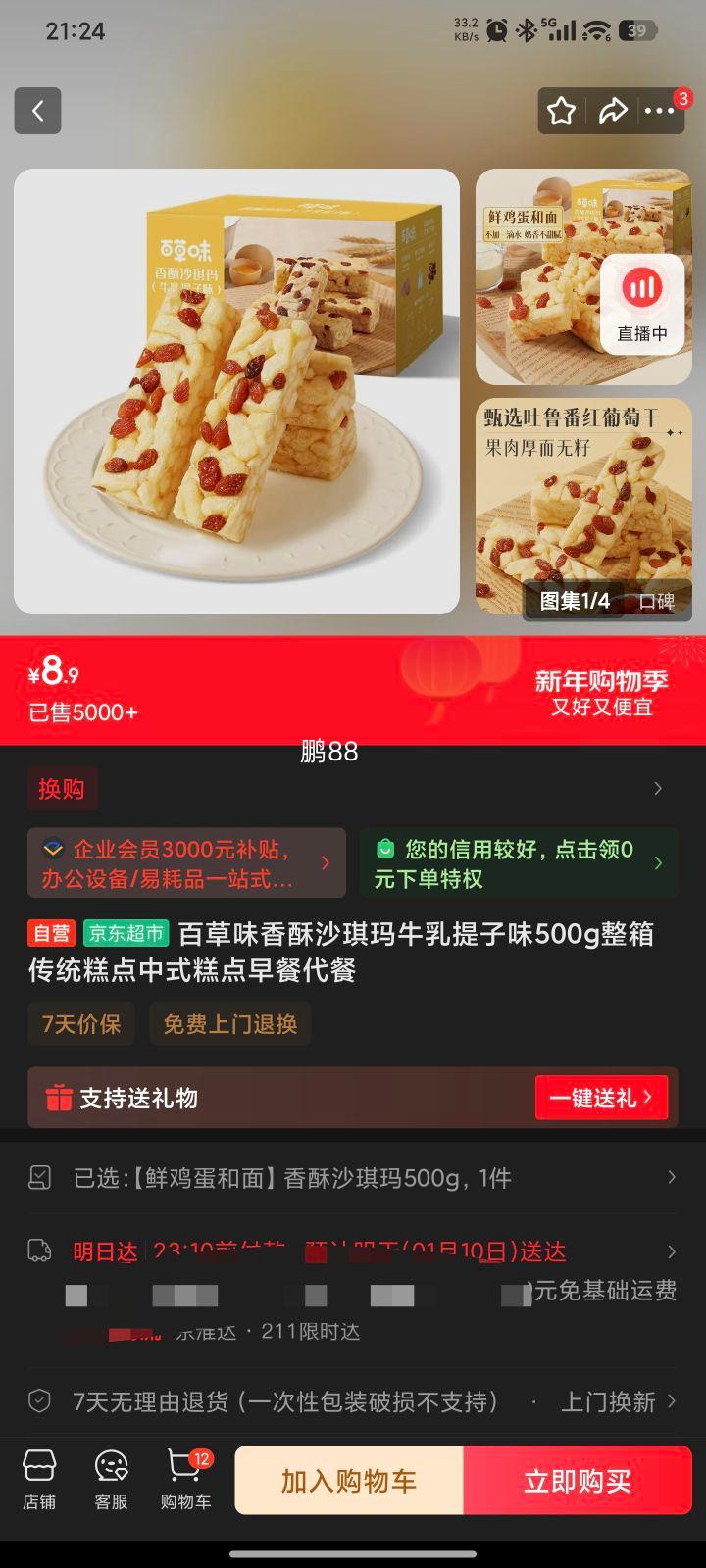The width and height of the screenshot is (706, 1568).
Task: Open the 店铺 store icon
Action: [x=39, y=1472]
